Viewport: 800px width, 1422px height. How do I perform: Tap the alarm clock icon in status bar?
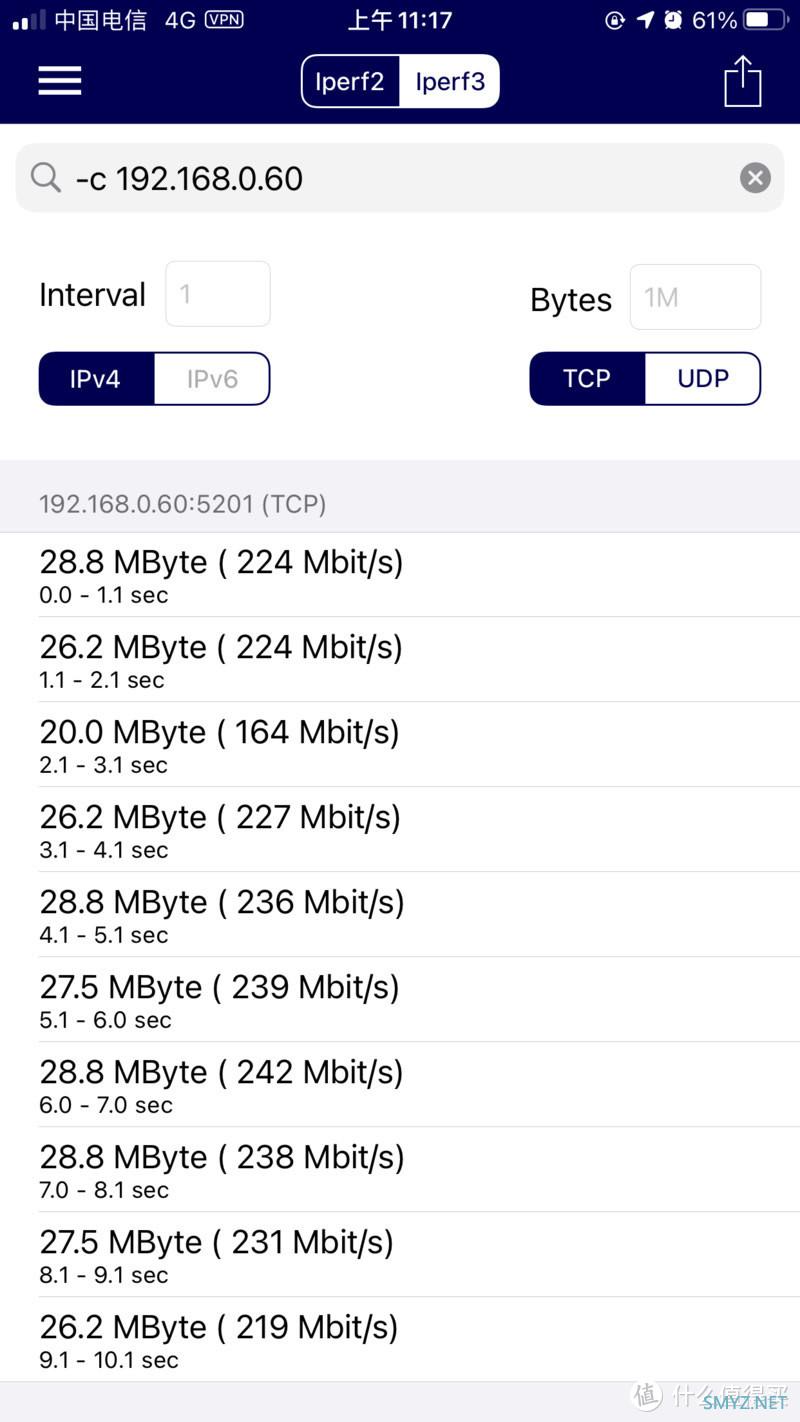[x=672, y=19]
